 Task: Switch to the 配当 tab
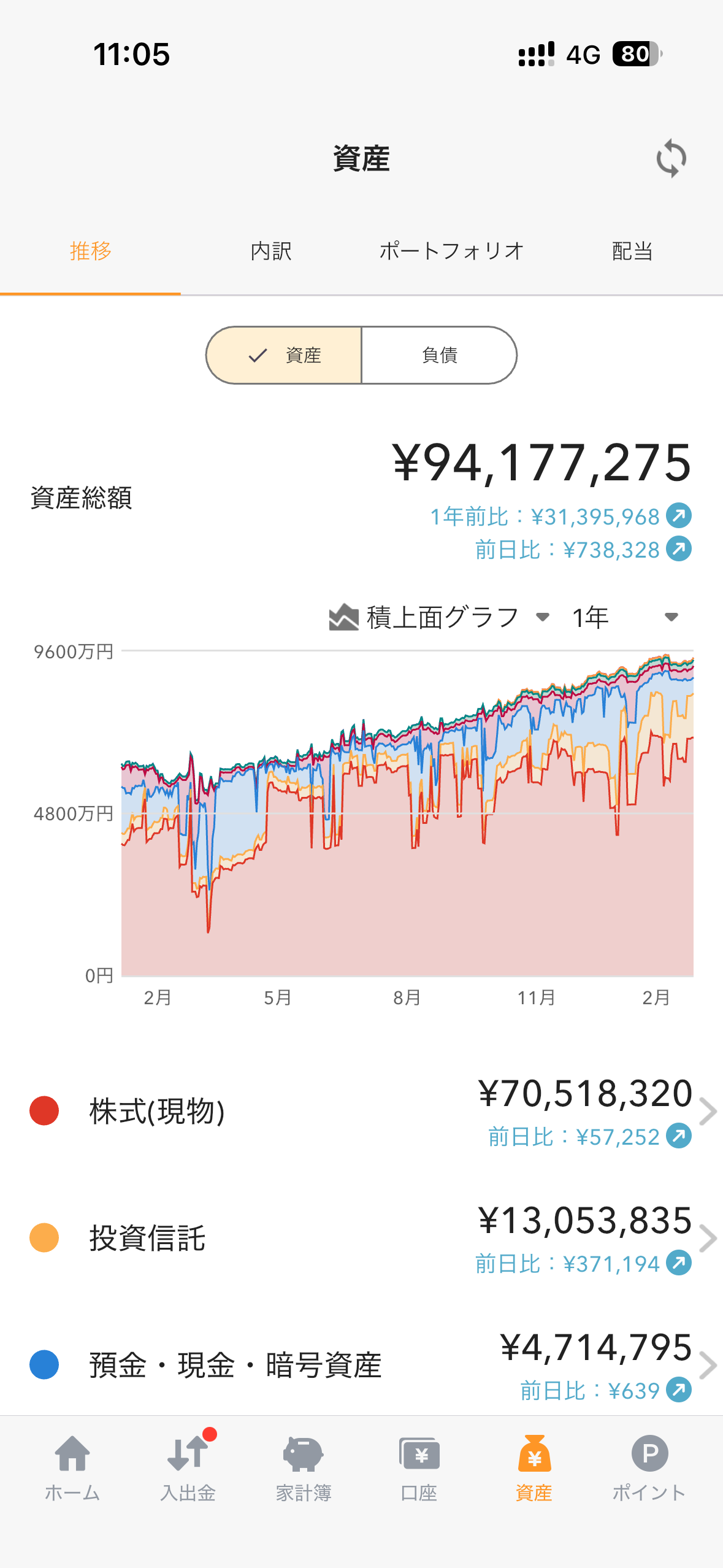click(632, 251)
